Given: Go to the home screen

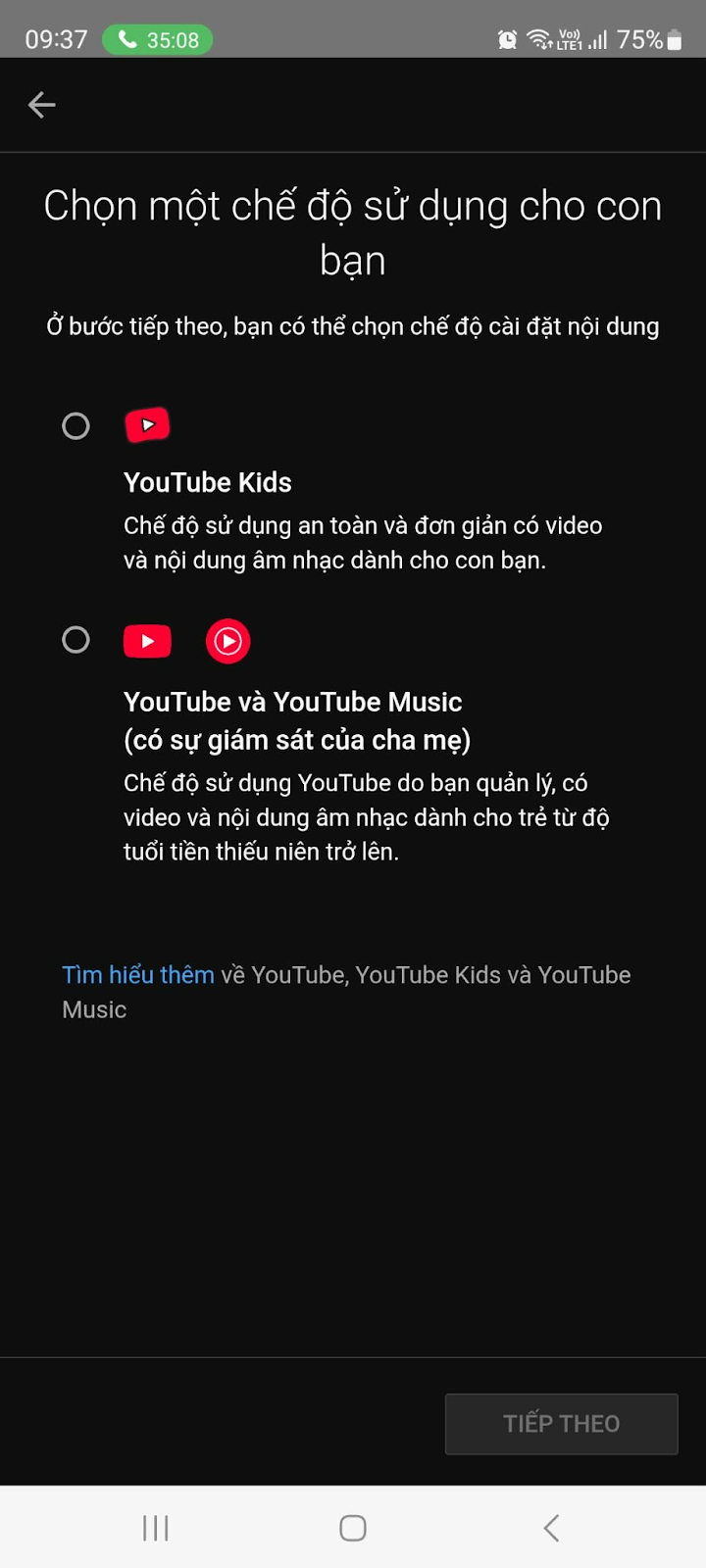Looking at the screenshot, I should [353, 1528].
